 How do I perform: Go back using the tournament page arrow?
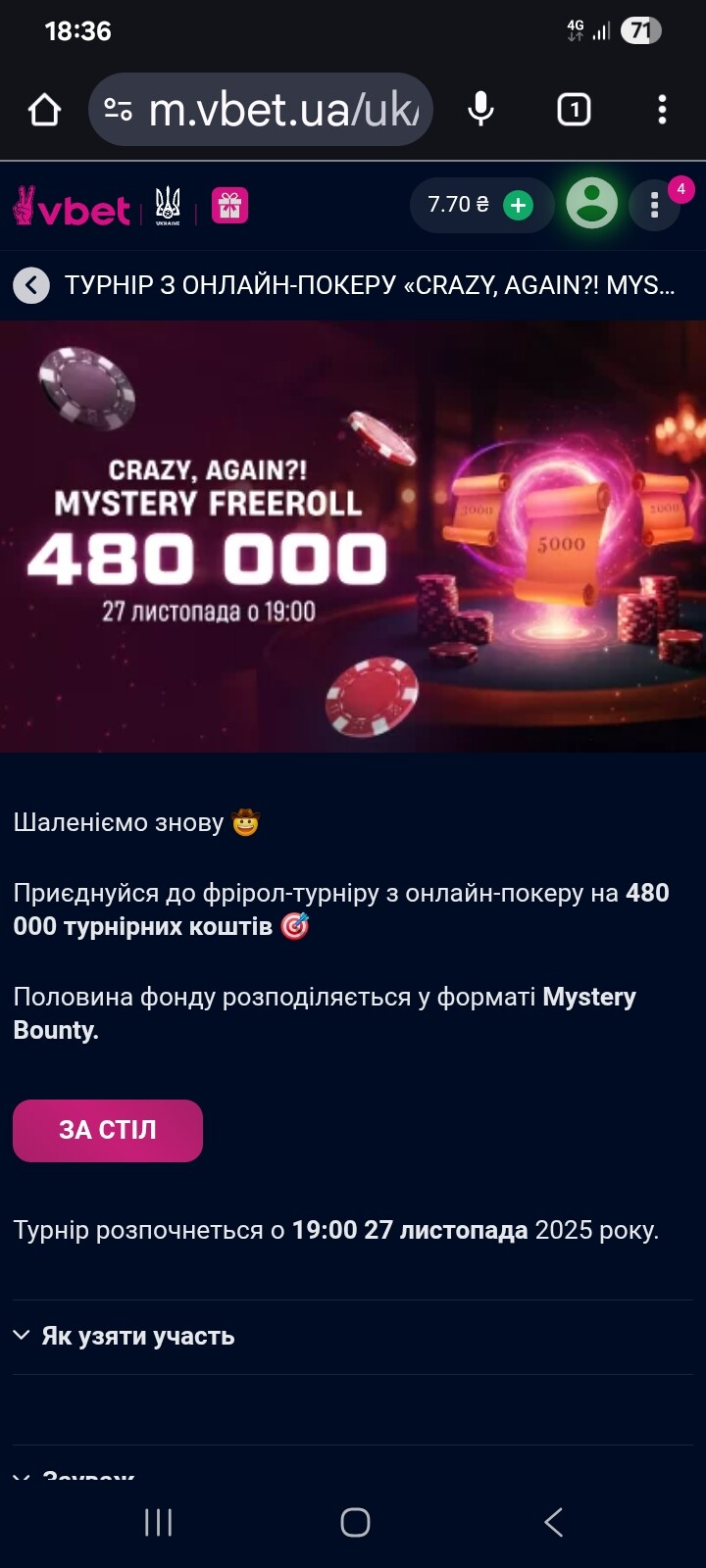(x=31, y=285)
